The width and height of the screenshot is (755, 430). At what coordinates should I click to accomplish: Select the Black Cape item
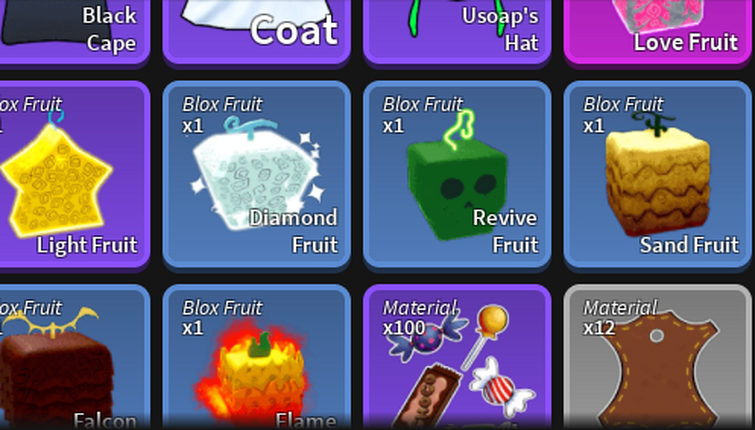click(x=75, y=28)
